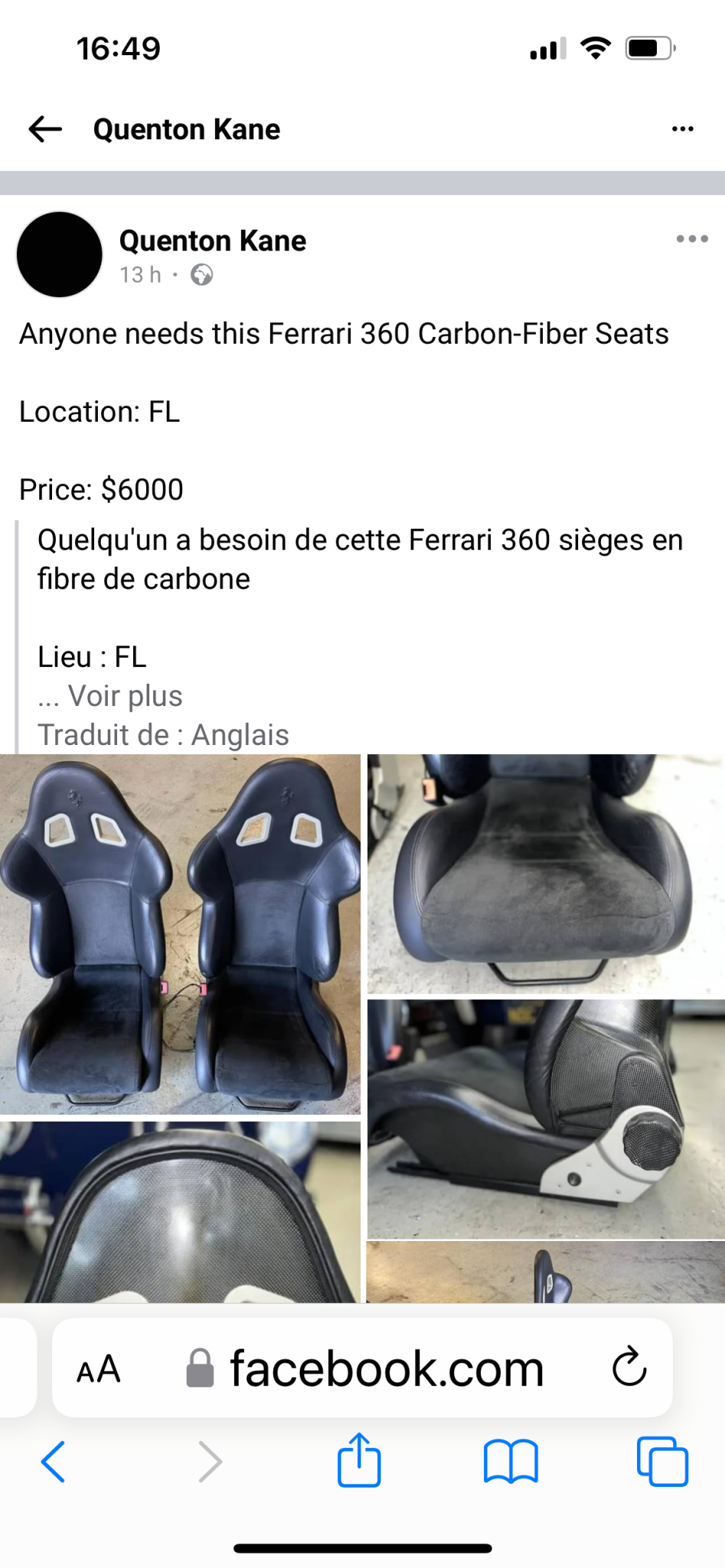The height and width of the screenshot is (1568, 725).
Task: Open the seat cushion close-up photo
Action: [x=546, y=874]
